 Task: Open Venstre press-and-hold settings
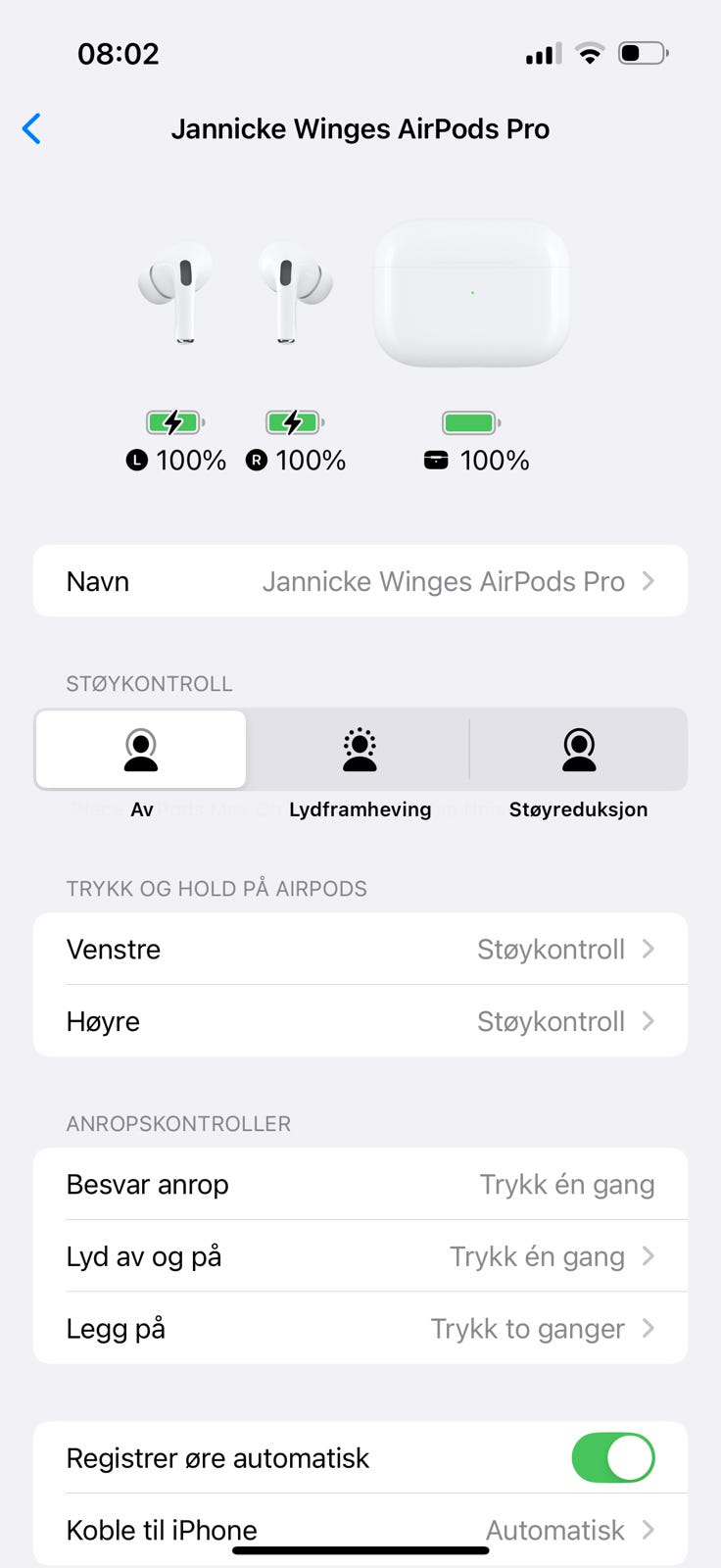coord(360,949)
